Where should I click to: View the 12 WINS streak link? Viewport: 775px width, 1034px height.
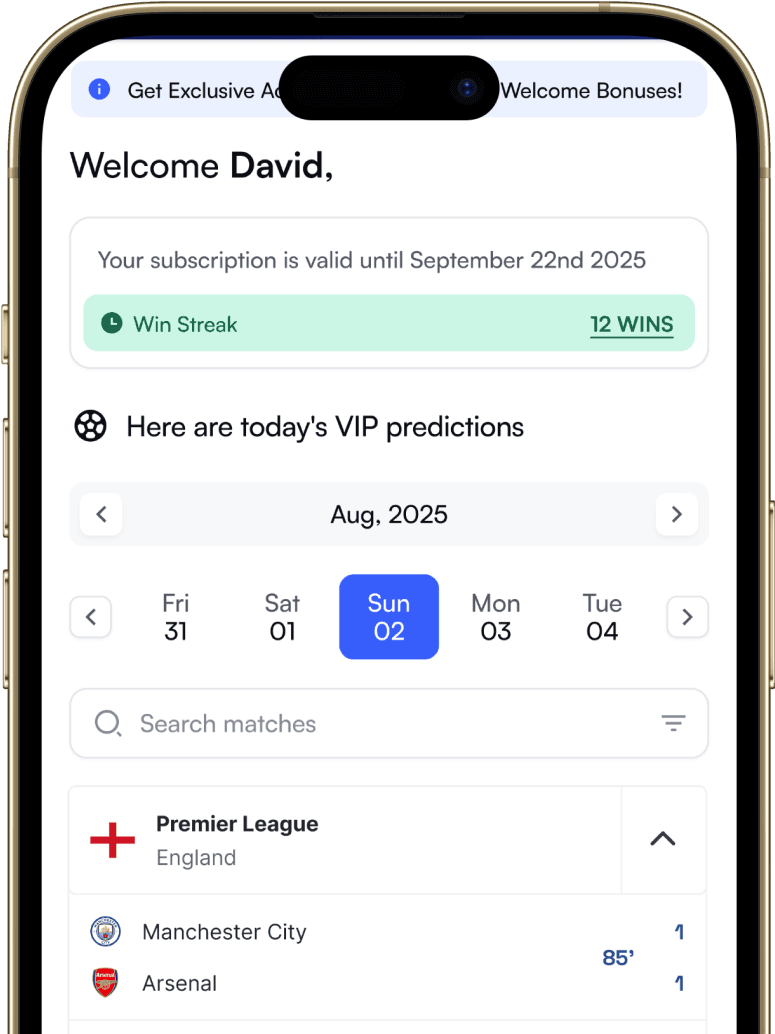[631, 325]
